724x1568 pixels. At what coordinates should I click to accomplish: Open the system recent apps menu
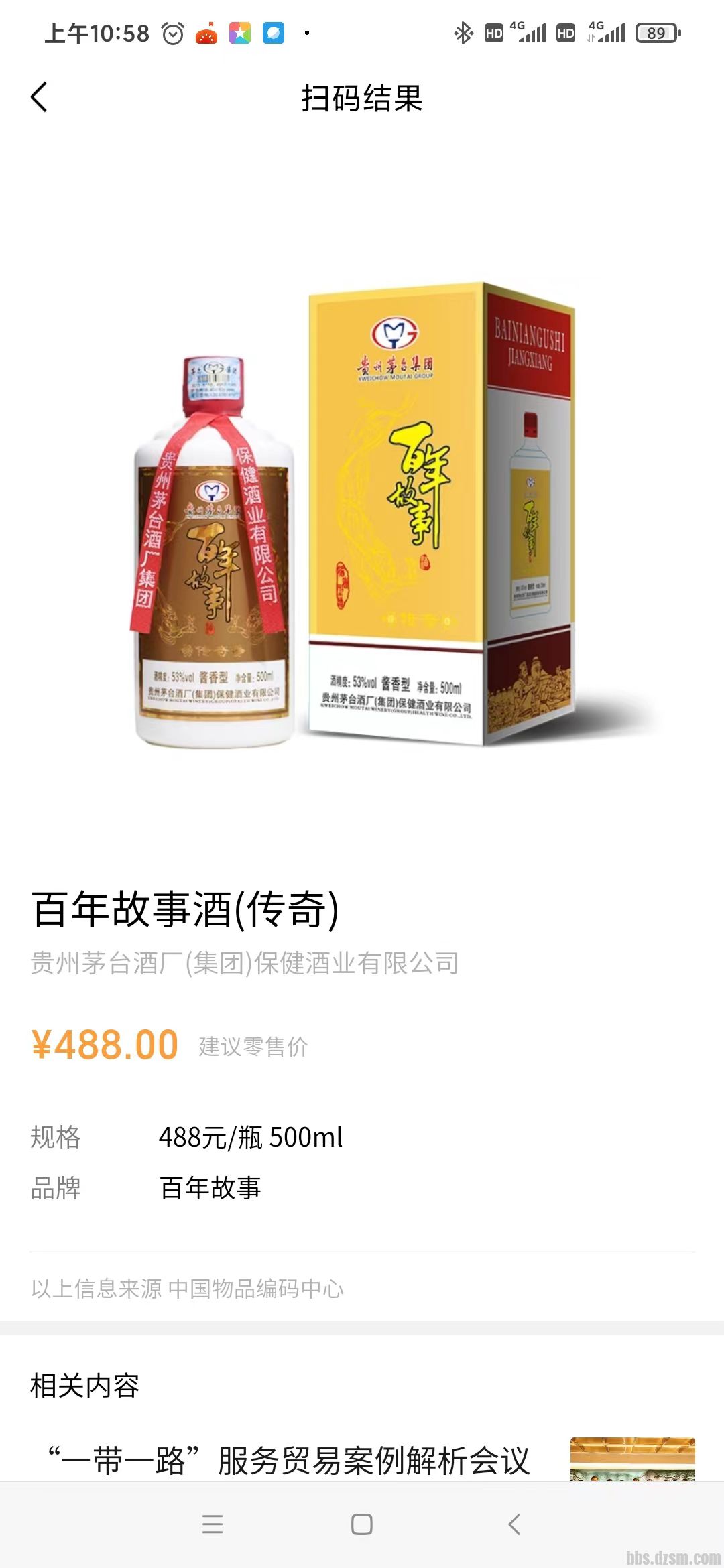point(213,1524)
